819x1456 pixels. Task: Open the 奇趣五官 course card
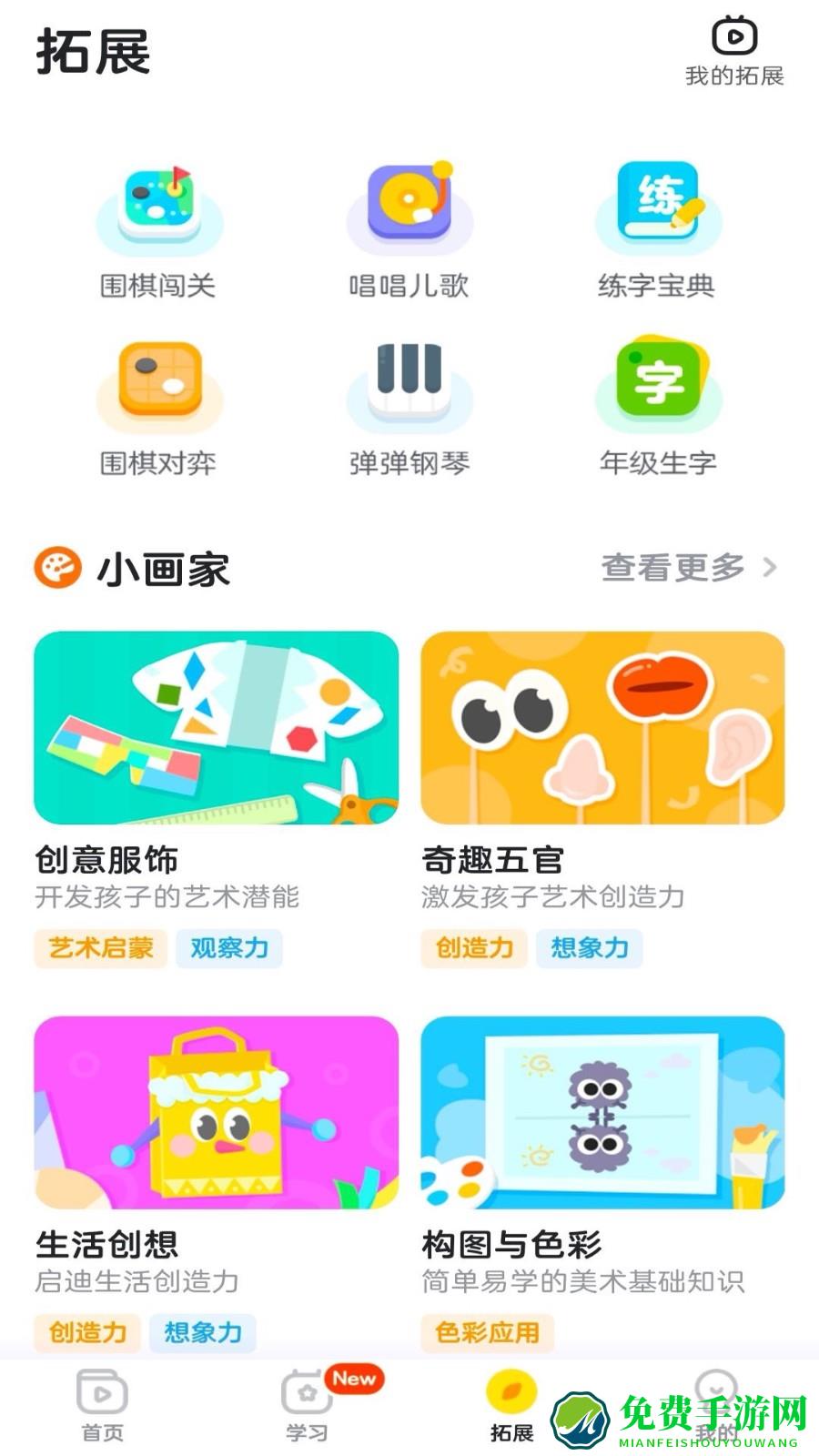click(602, 728)
